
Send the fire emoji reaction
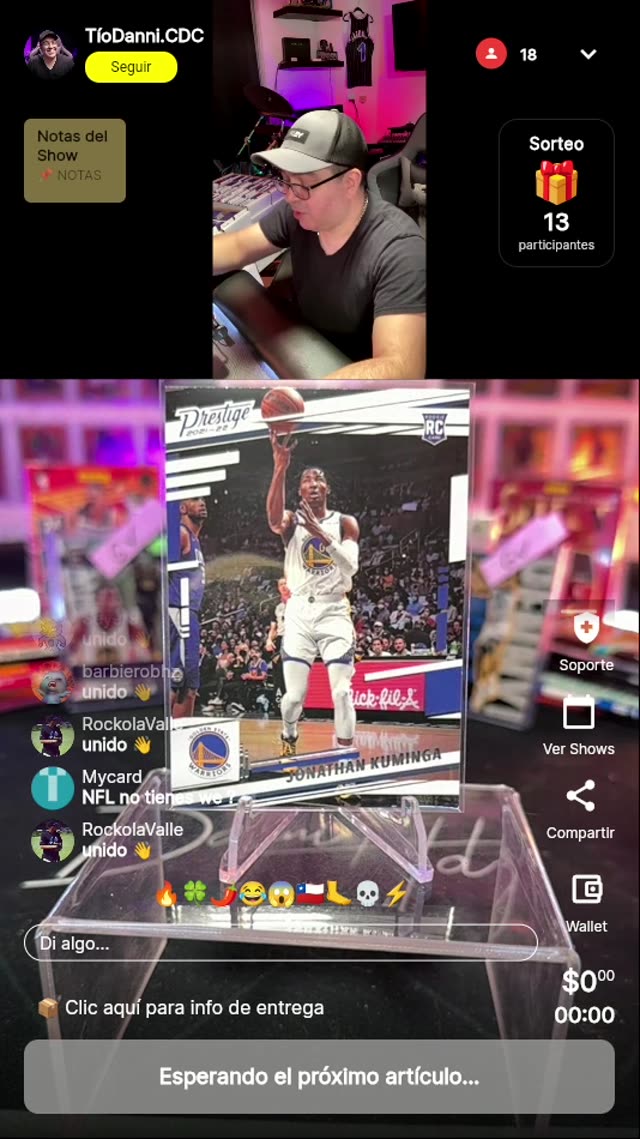coord(166,894)
